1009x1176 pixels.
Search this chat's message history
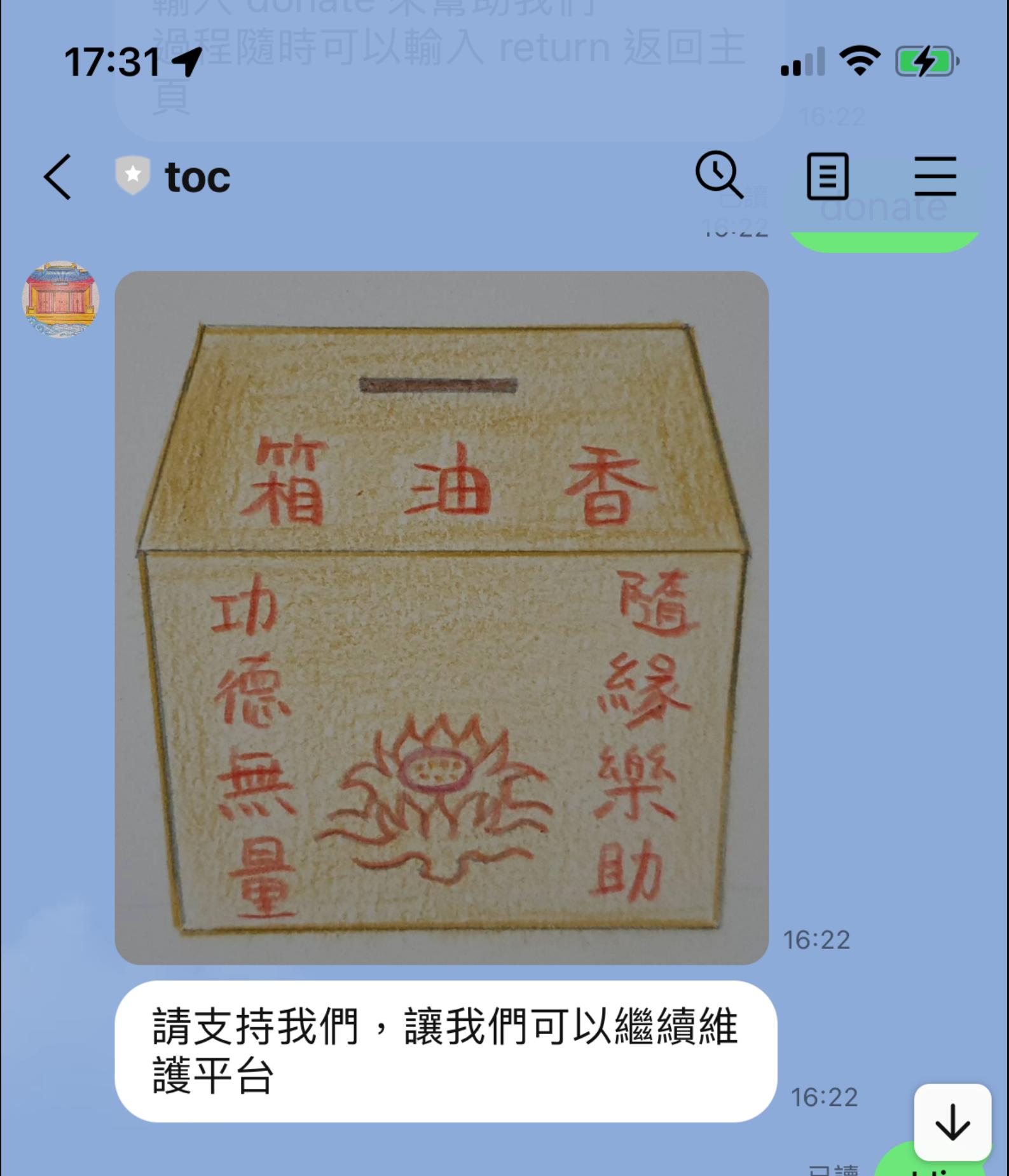click(x=719, y=175)
